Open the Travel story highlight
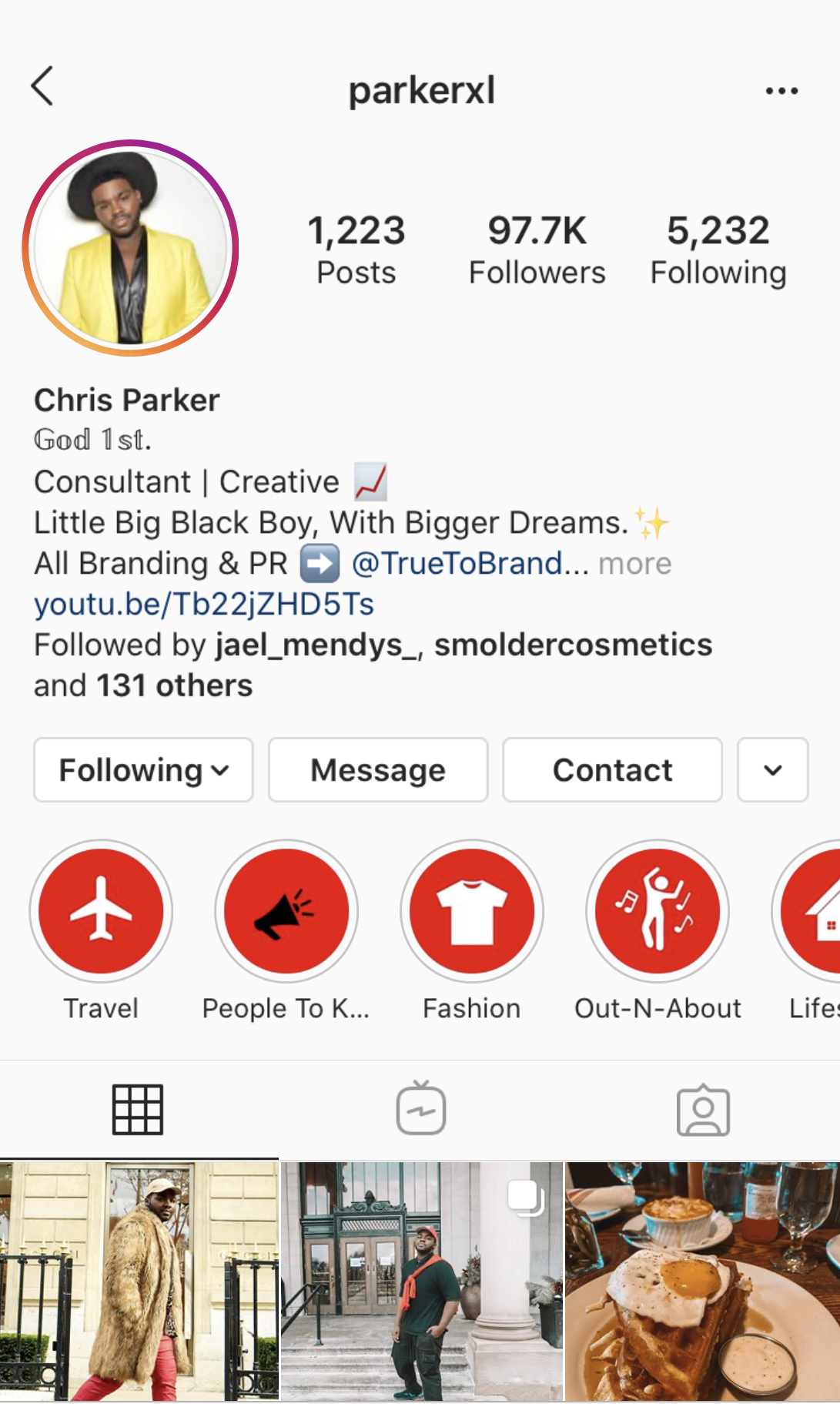This screenshot has height=1404, width=840. pos(101,911)
